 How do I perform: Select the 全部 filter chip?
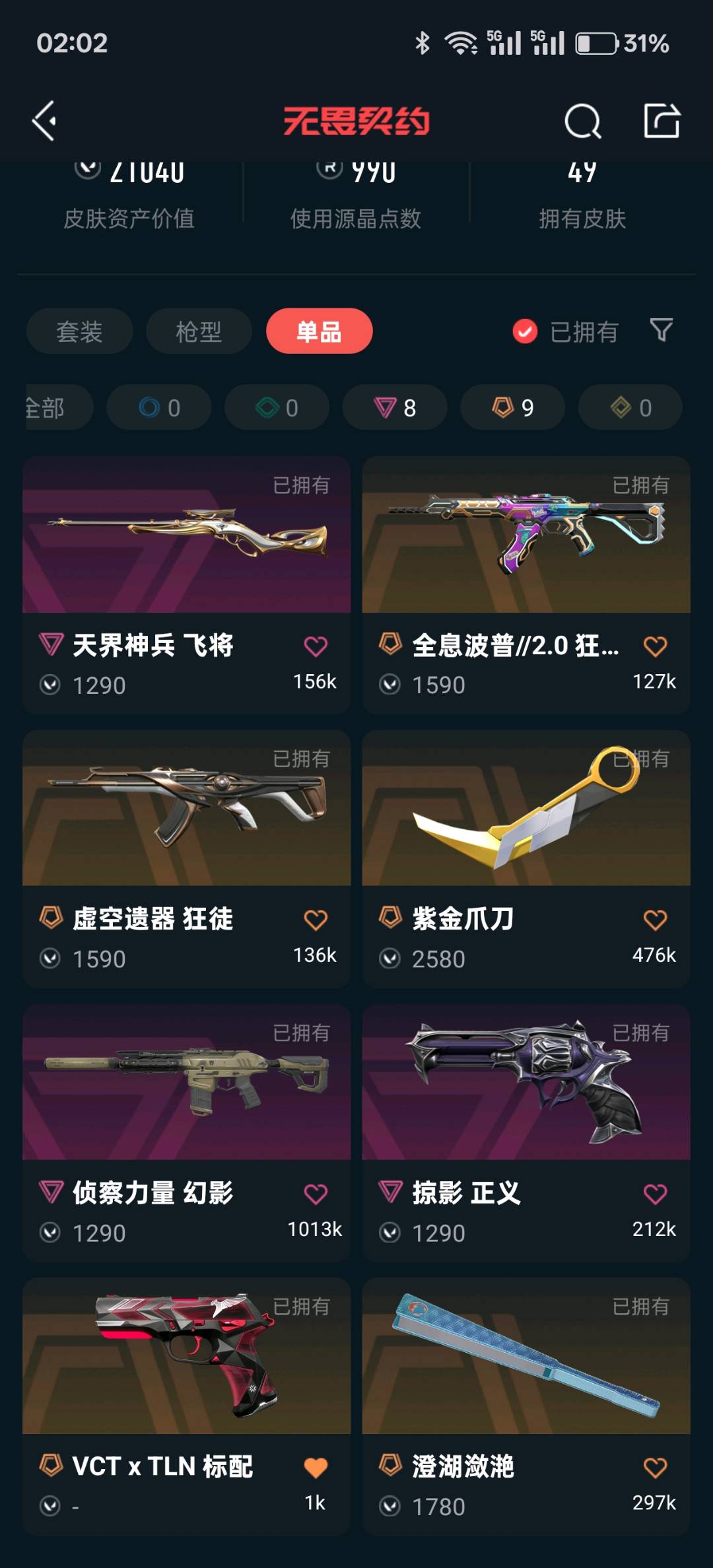coord(53,407)
